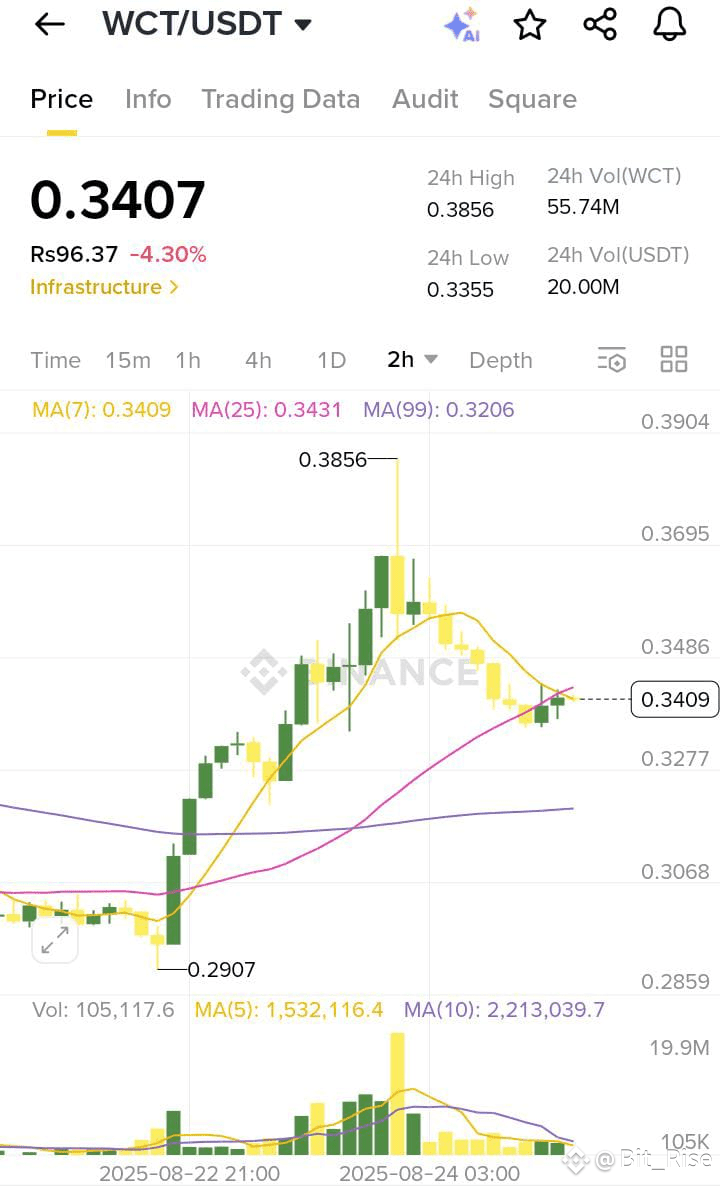Select the Time chart view
The image size is (720, 1186).
pyautogui.click(x=55, y=360)
